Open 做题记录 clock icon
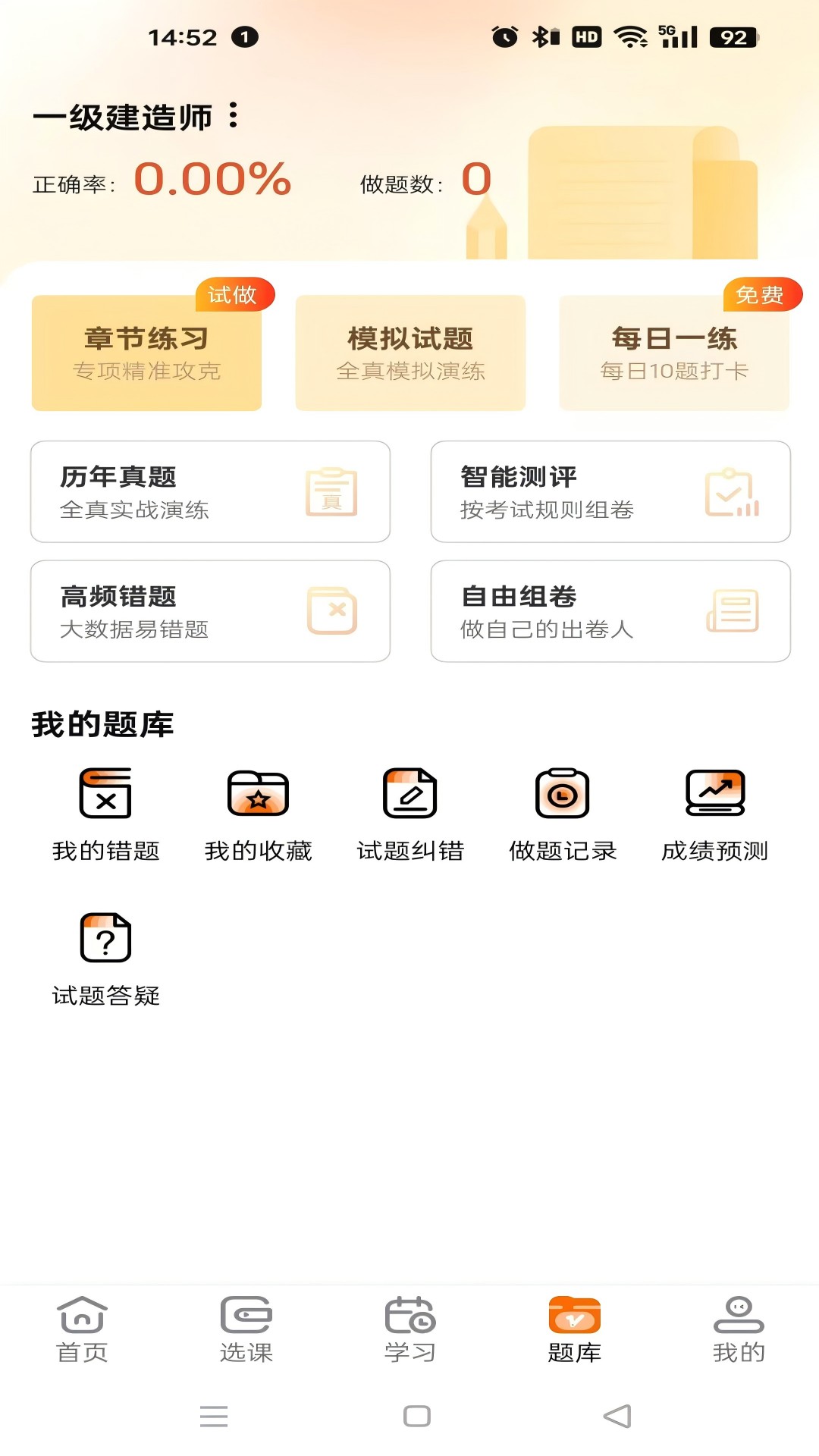The height and width of the screenshot is (1456, 819). click(562, 793)
